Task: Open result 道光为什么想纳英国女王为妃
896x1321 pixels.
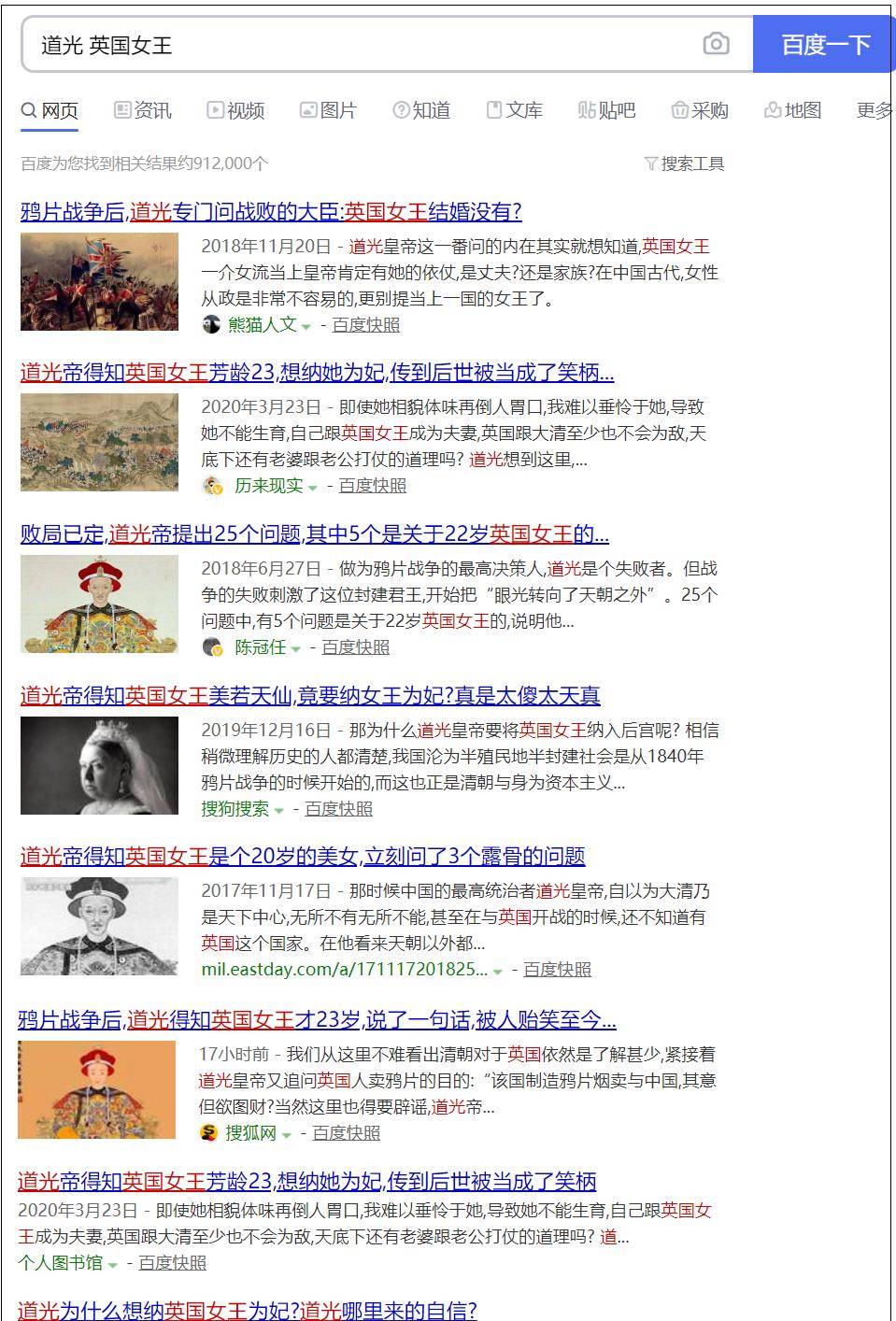Action: 247,1310
